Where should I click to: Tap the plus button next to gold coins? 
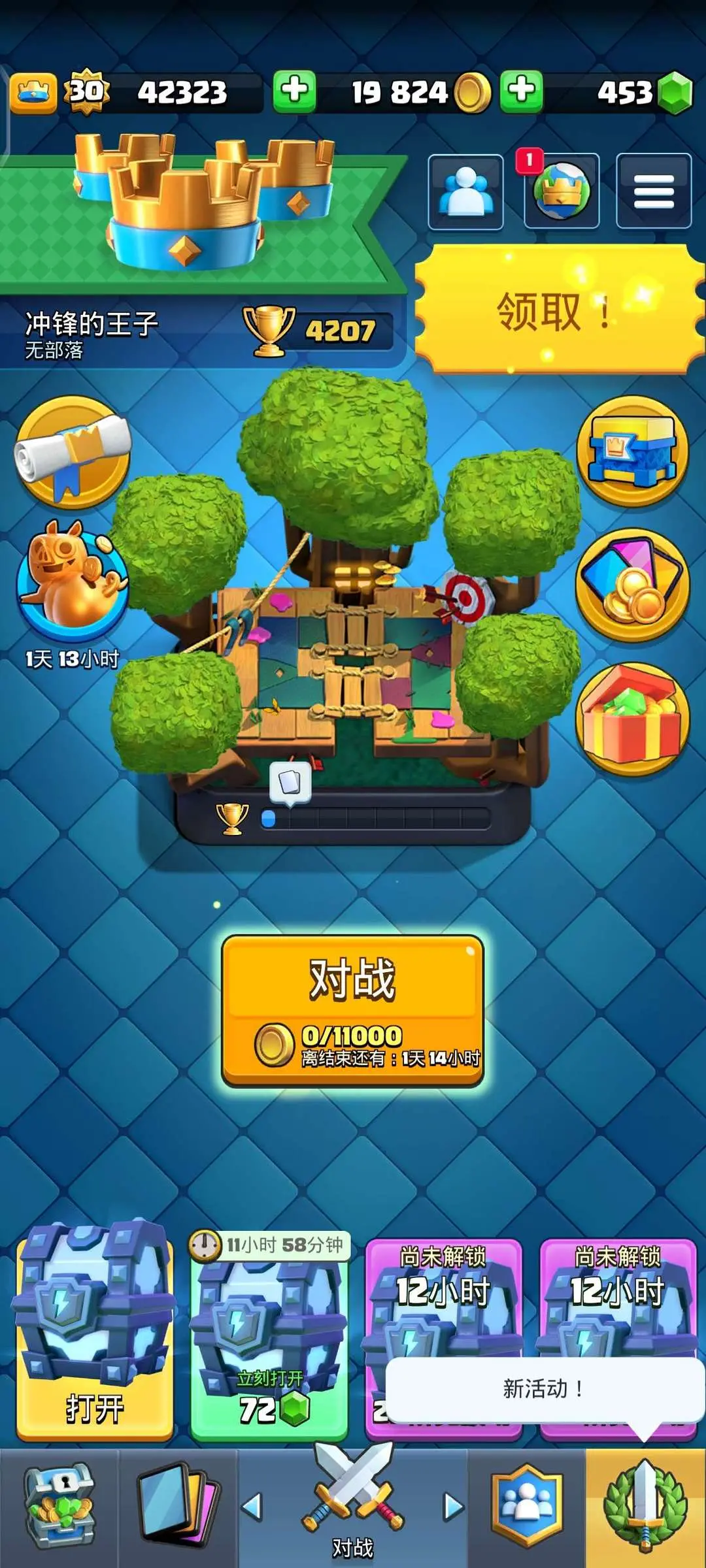click(x=522, y=91)
